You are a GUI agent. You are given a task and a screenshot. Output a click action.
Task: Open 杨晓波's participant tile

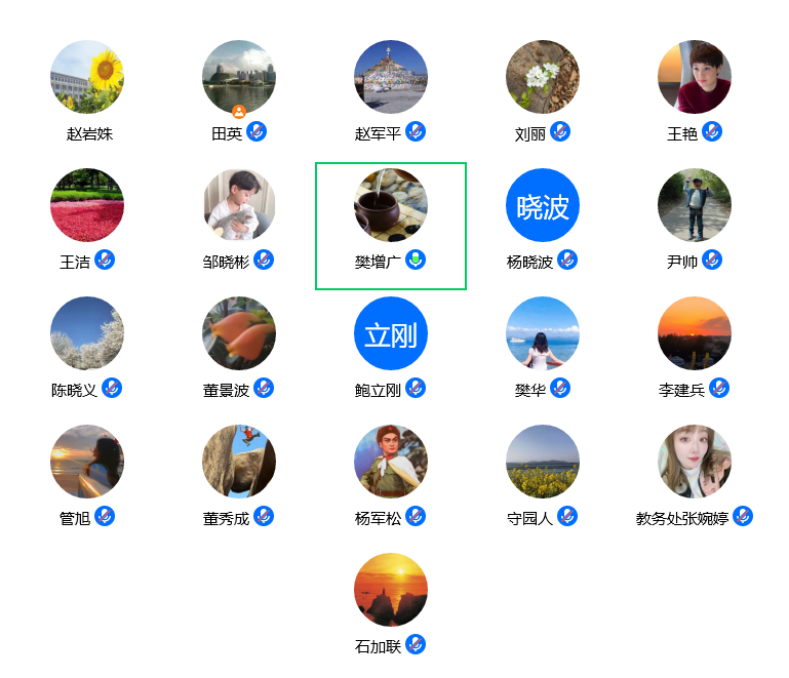point(543,205)
